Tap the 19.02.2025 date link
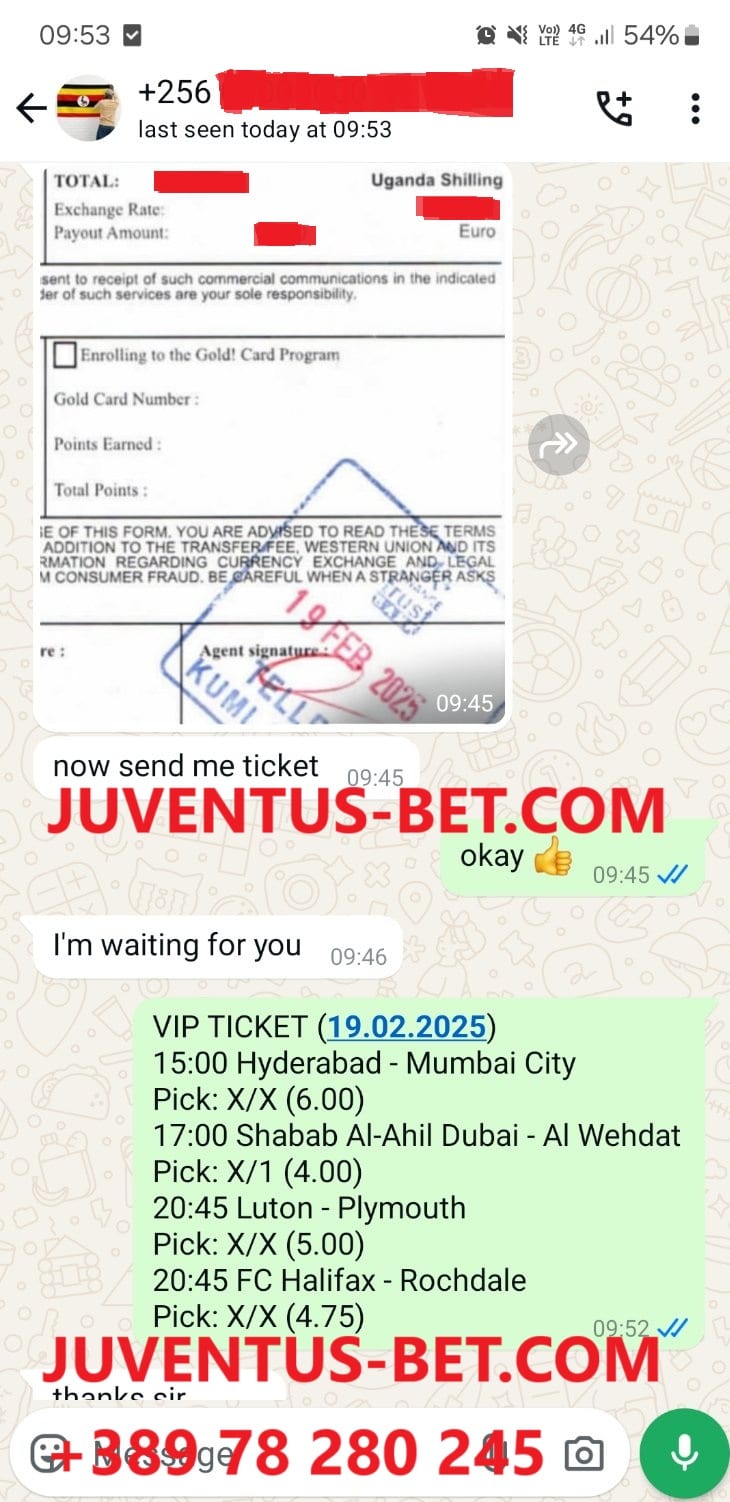Viewport: 730px width, 1502px height. pos(406,1027)
